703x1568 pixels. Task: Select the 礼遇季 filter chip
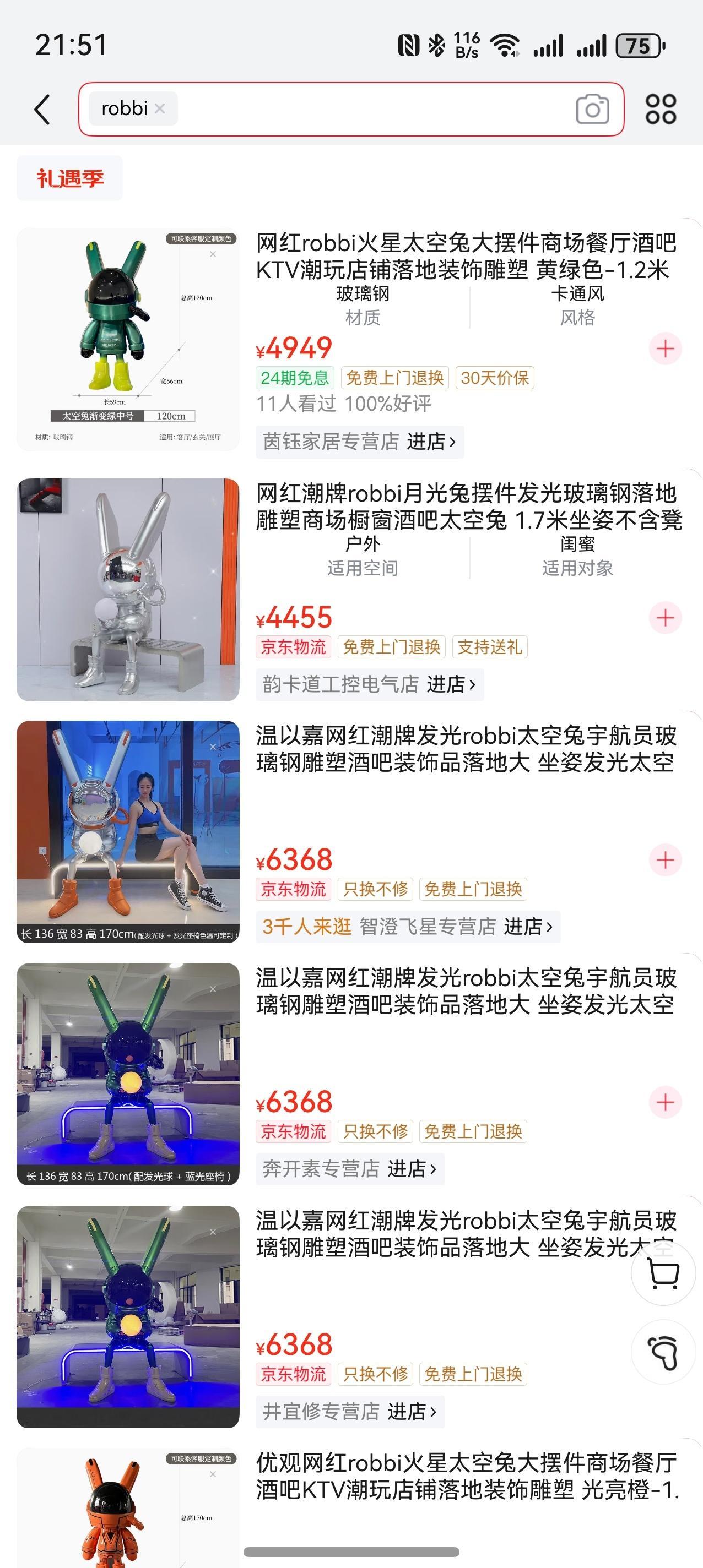[69, 178]
